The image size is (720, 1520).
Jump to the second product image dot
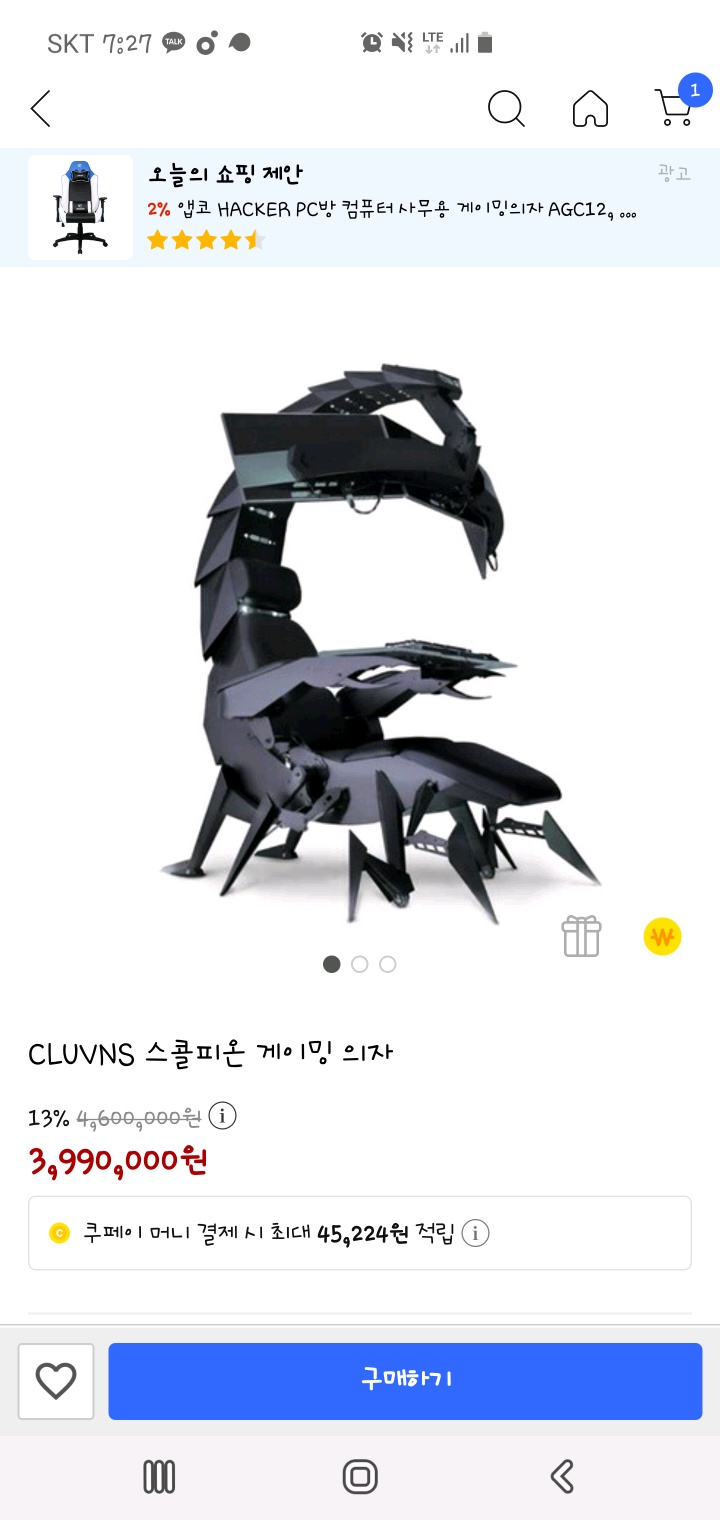[360, 964]
